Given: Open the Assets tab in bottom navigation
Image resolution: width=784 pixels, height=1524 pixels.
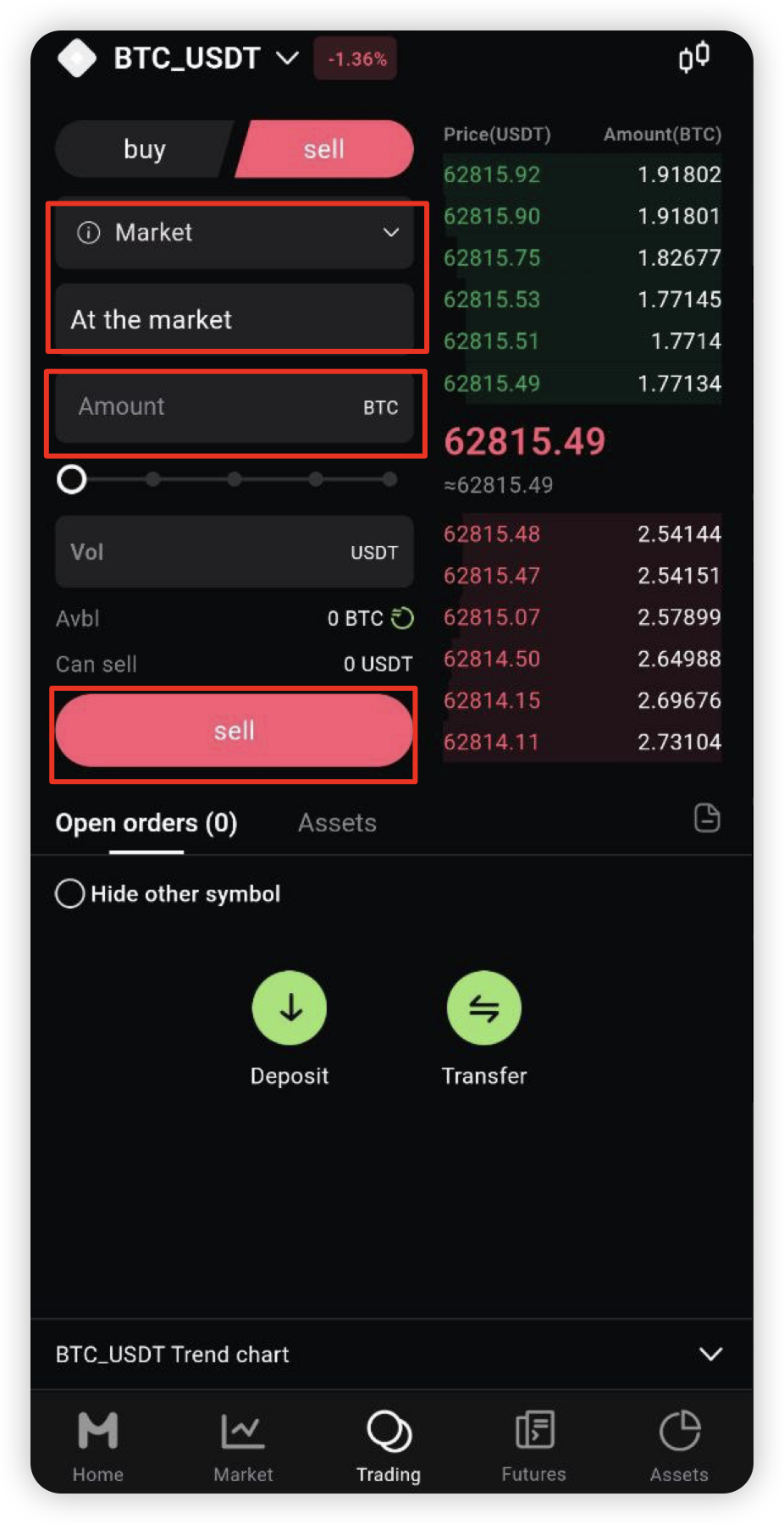Looking at the screenshot, I should pyautogui.click(x=679, y=1446).
